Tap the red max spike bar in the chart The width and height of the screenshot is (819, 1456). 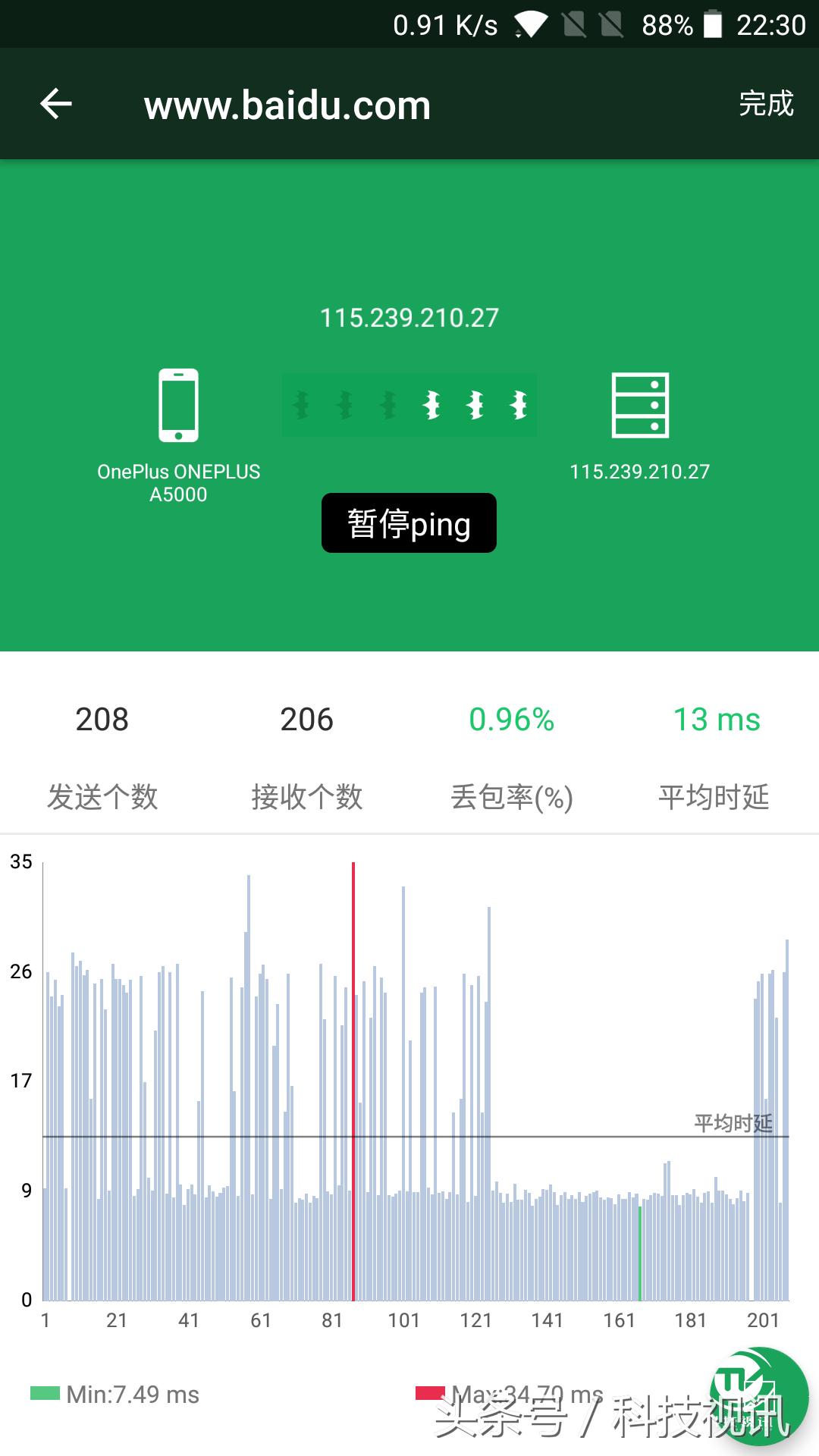[x=353, y=1062]
